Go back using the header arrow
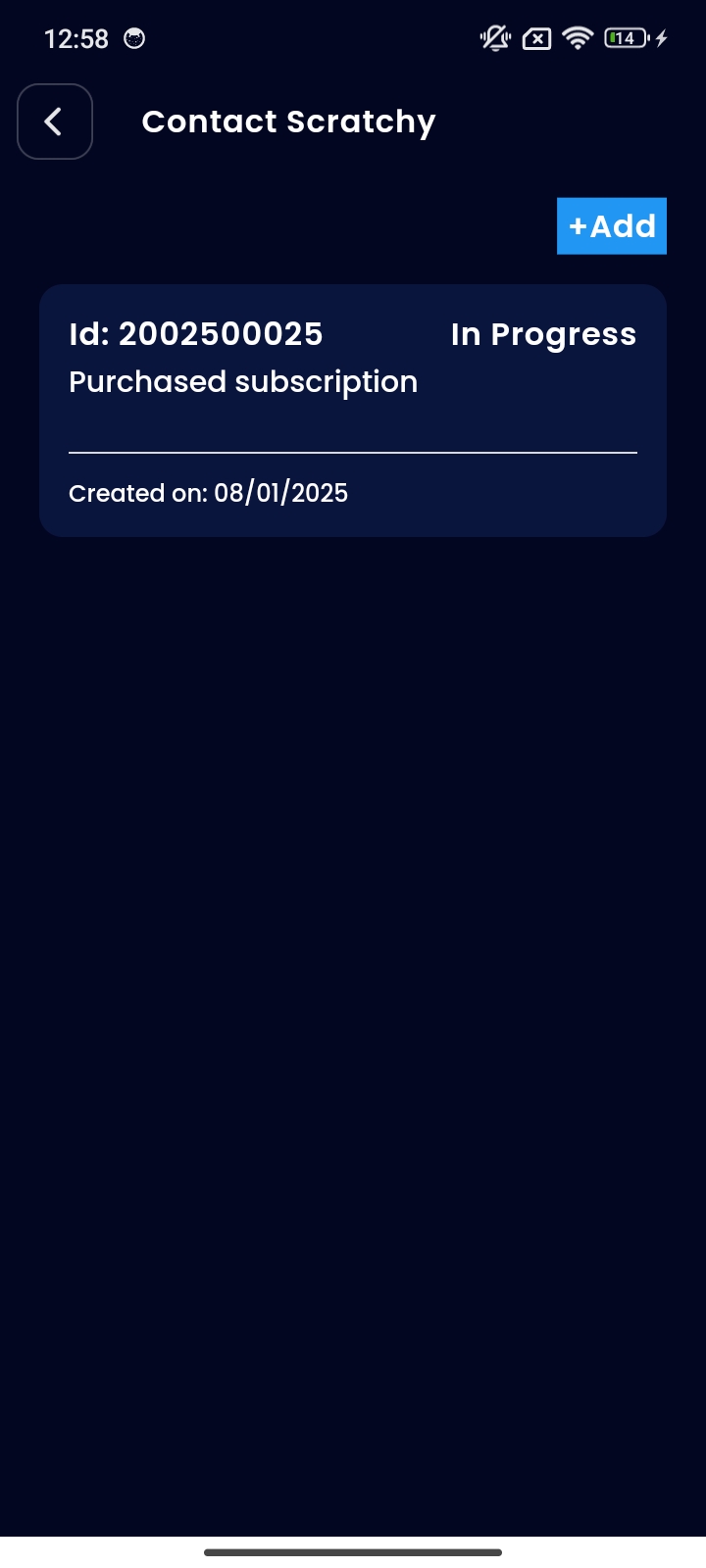The width and height of the screenshot is (706, 1568). (x=55, y=122)
